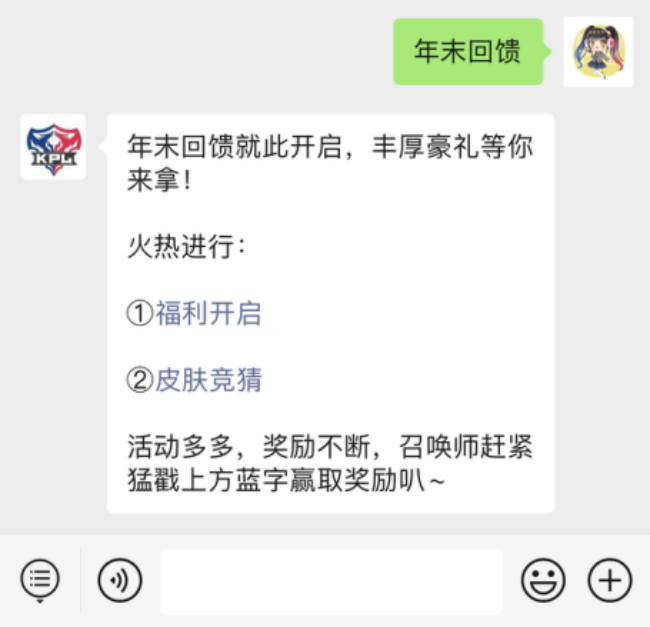Screen dimensions: 650x627
Task: Open the 皮肤竞猜 link
Action: click(x=208, y=380)
